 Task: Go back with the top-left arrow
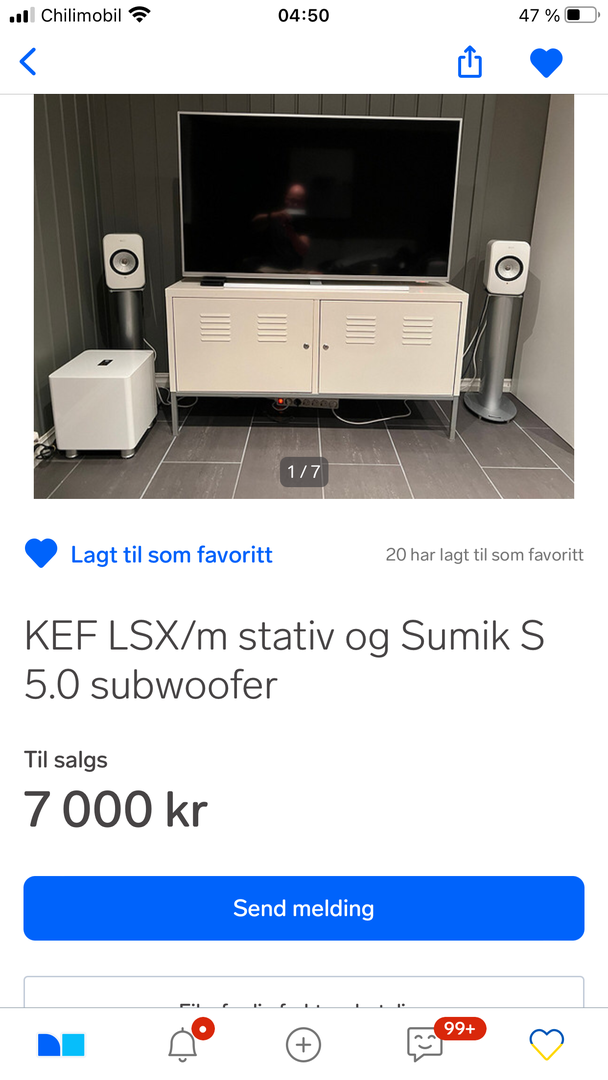[x=28, y=62]
